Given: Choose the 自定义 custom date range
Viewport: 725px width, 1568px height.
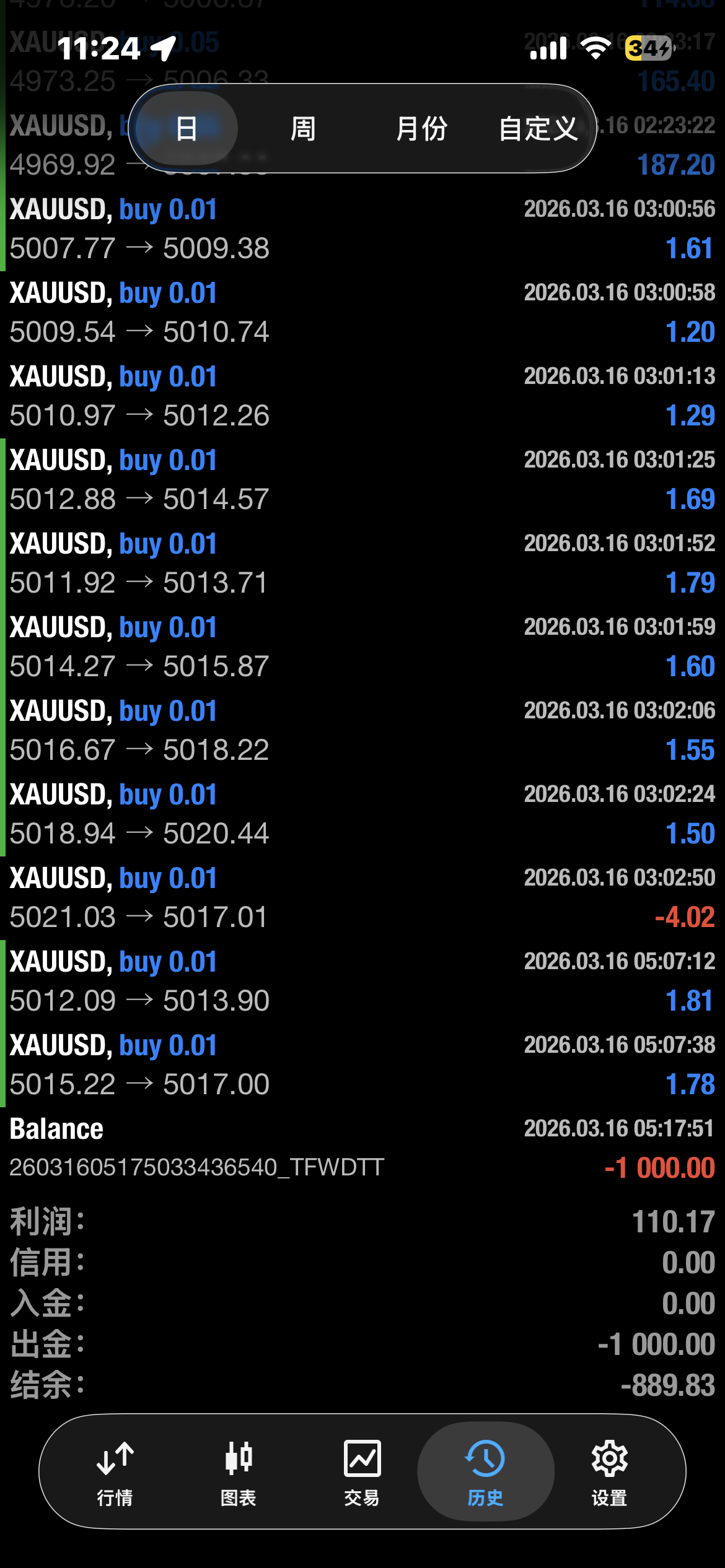Looking at the screenshot, I should point(538,129).
